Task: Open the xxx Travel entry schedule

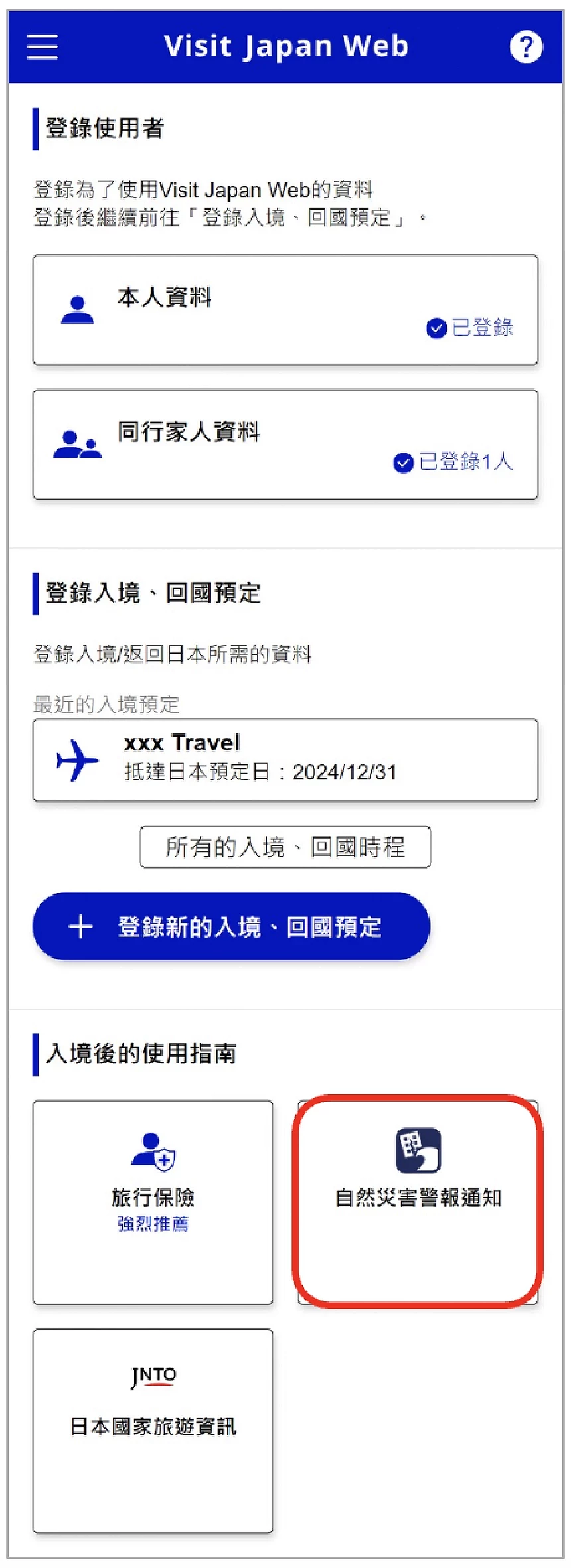Action: point(285,760)
